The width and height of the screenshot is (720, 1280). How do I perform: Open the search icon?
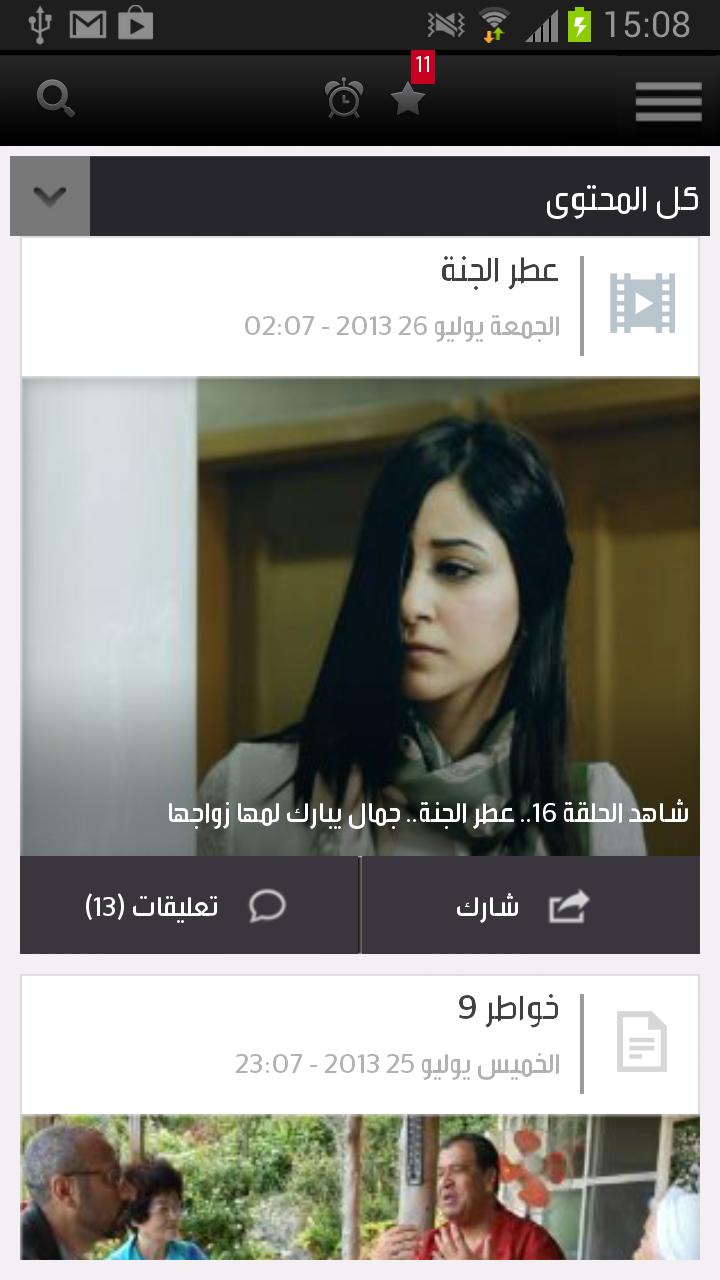[56, 98]
